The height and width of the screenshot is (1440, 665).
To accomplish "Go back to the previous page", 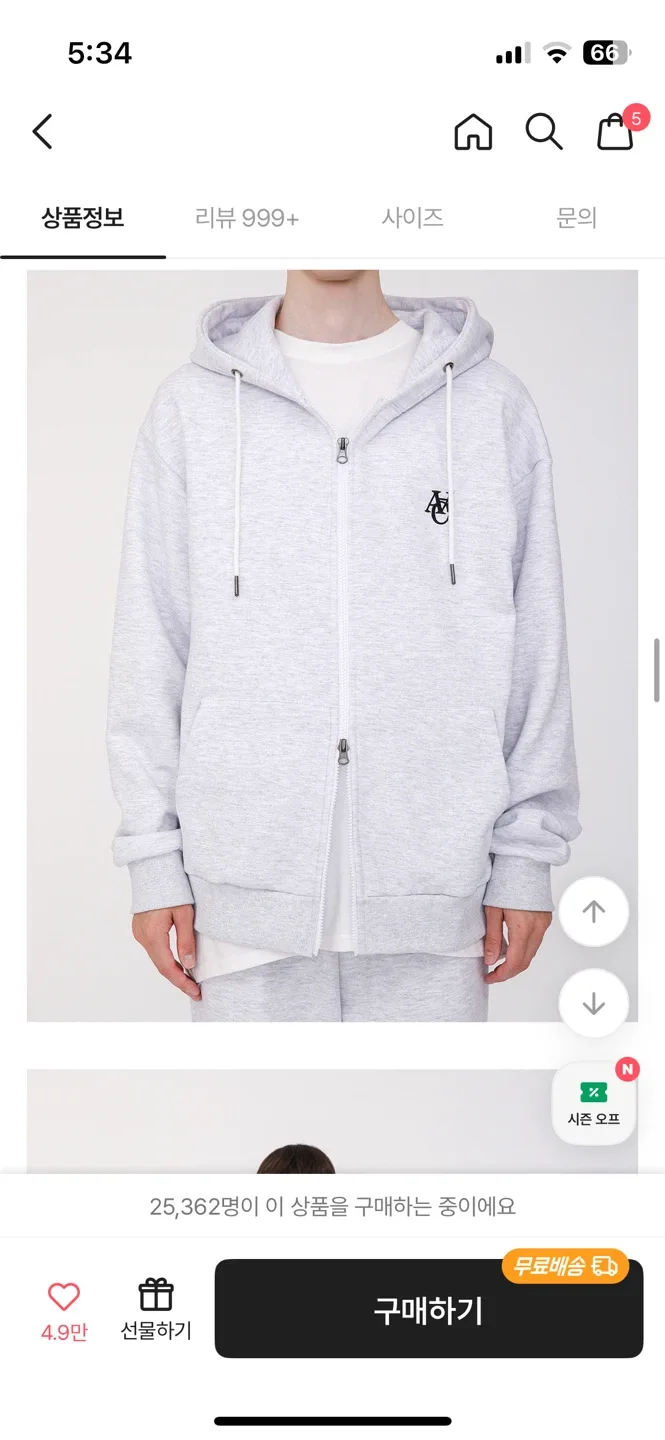I will click(x=42, y=131).
